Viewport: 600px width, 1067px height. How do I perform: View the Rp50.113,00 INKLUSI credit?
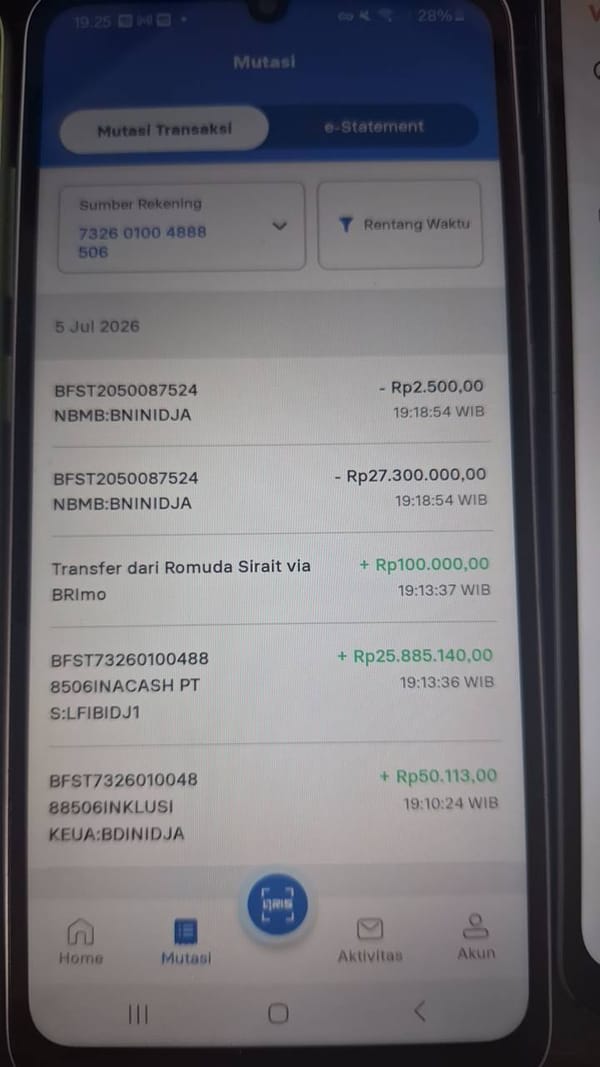point(273,804)
